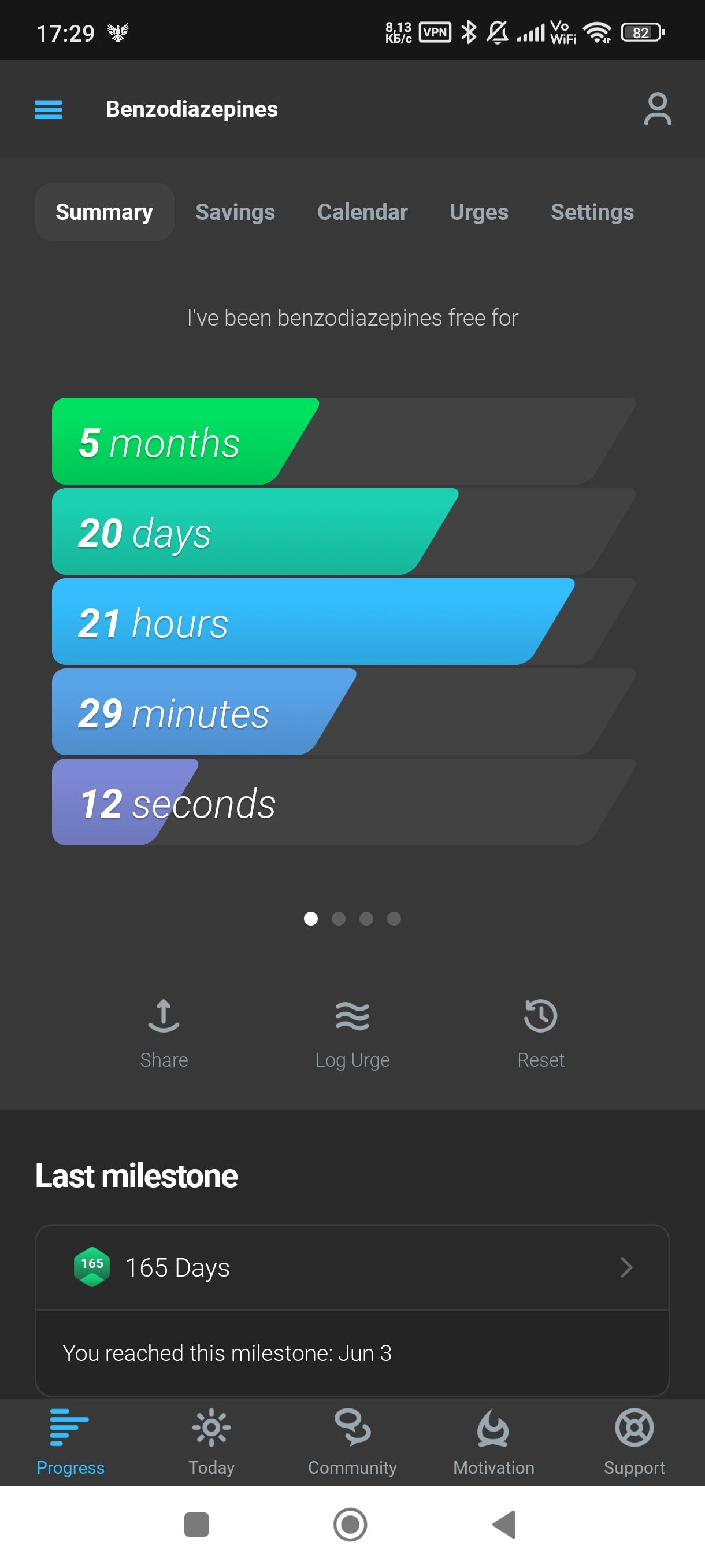Switch to the Calendar tab
The width and height of the screenshot is (705, 1568).
click(x=362, y=212)
